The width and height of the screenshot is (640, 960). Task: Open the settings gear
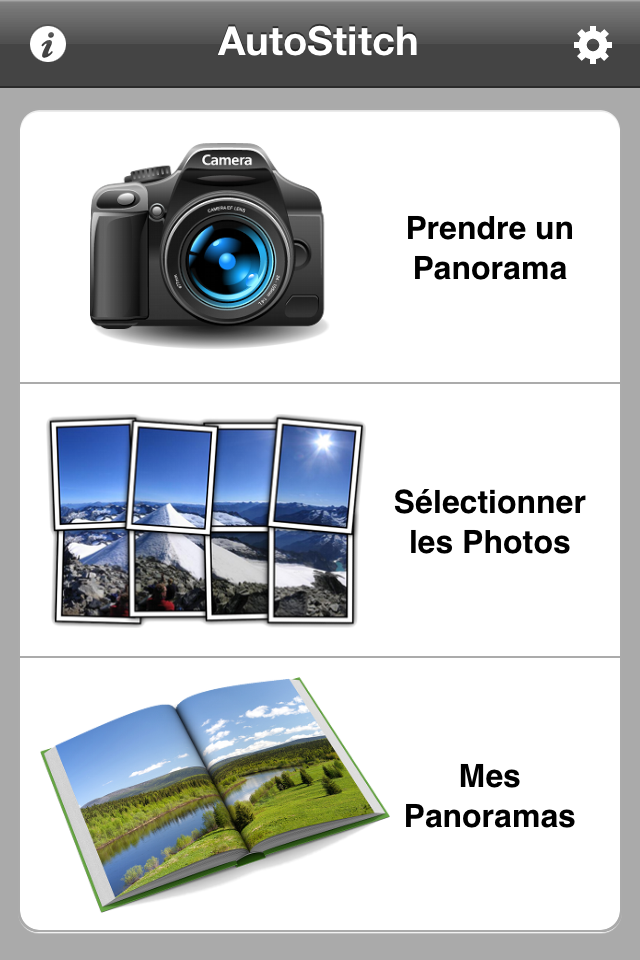(592, 45)
